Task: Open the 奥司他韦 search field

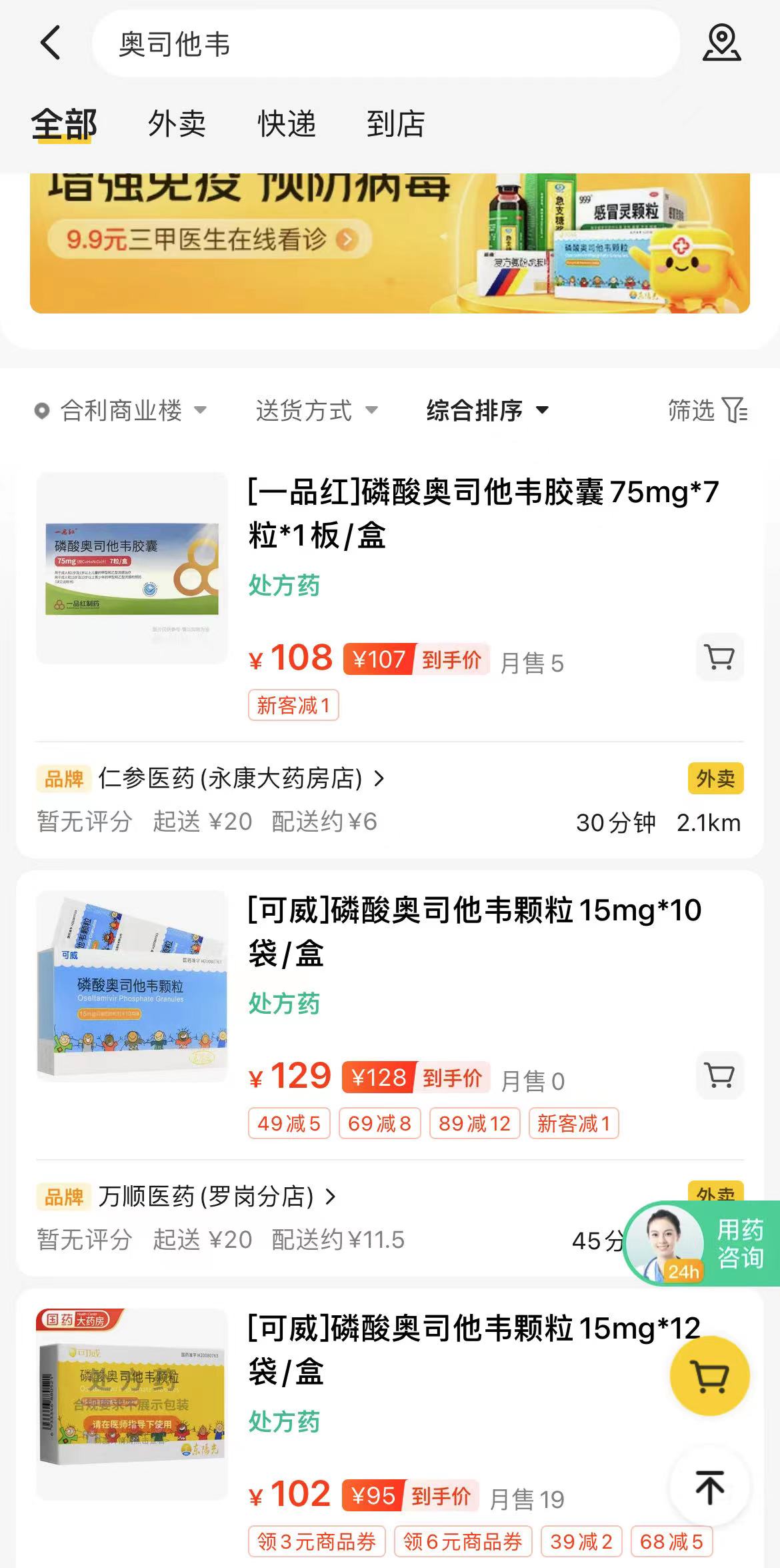Action: click(x=385, y=44)
